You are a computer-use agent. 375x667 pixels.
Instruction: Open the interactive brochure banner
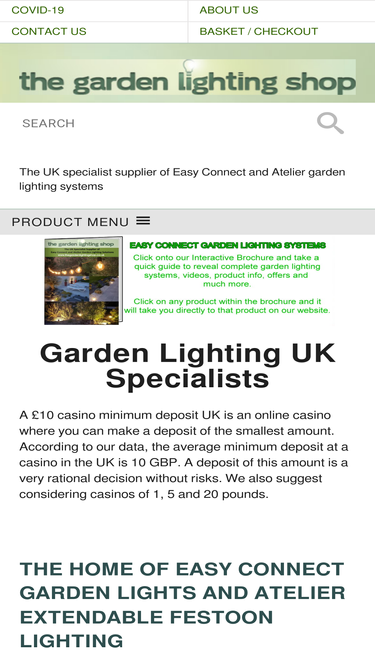coord(188,280)
